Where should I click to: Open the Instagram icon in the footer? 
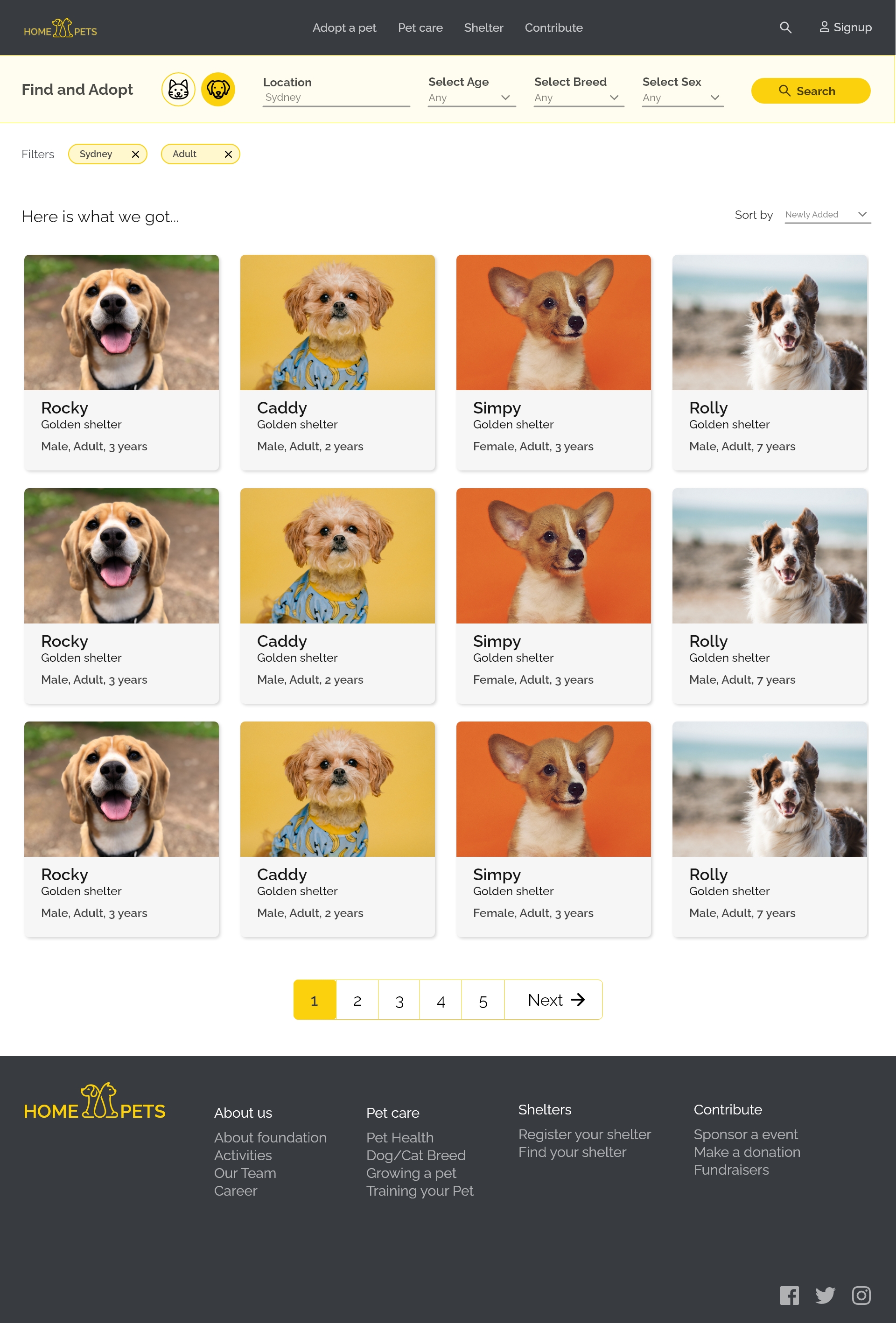click(861, 1296)
